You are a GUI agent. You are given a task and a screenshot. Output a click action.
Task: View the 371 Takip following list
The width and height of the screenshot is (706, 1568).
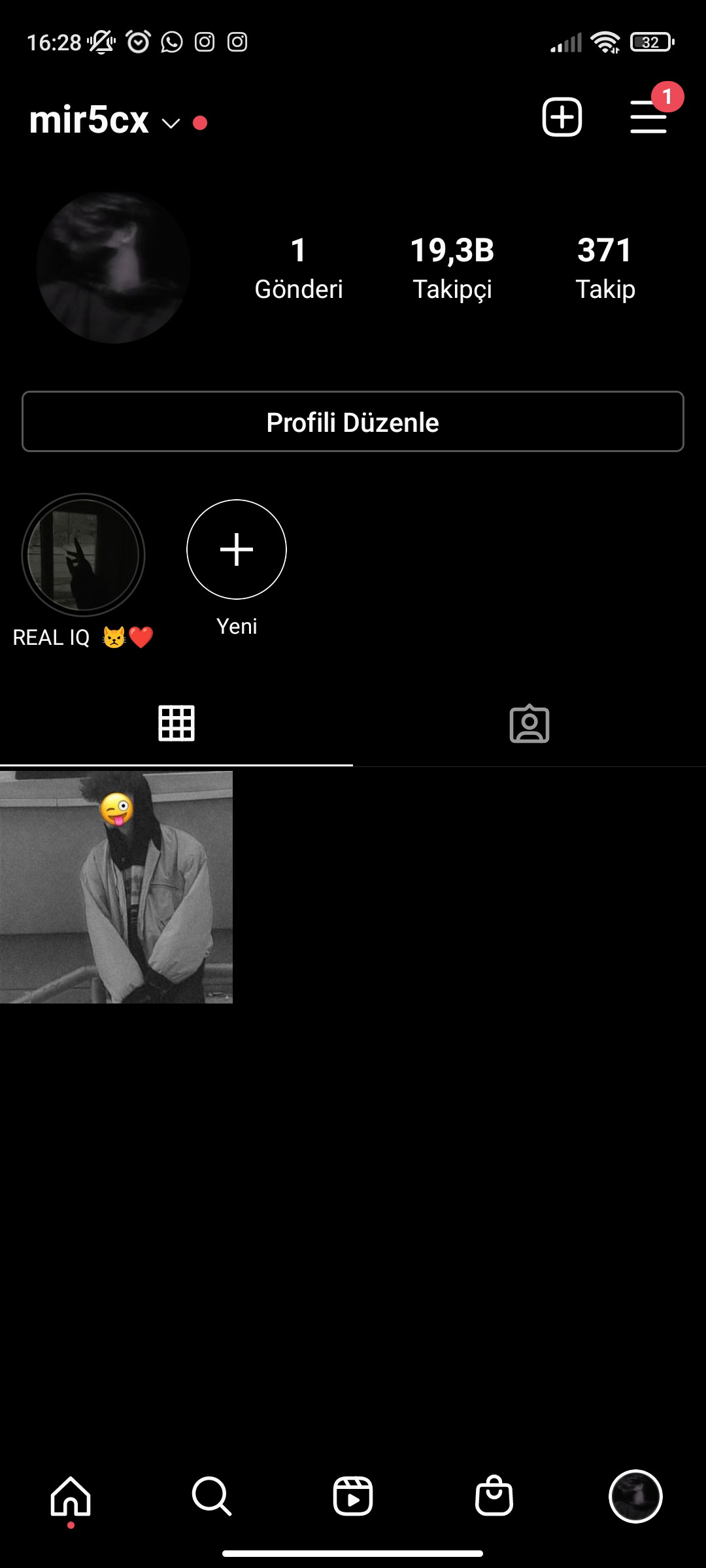(x=605, y=269)
